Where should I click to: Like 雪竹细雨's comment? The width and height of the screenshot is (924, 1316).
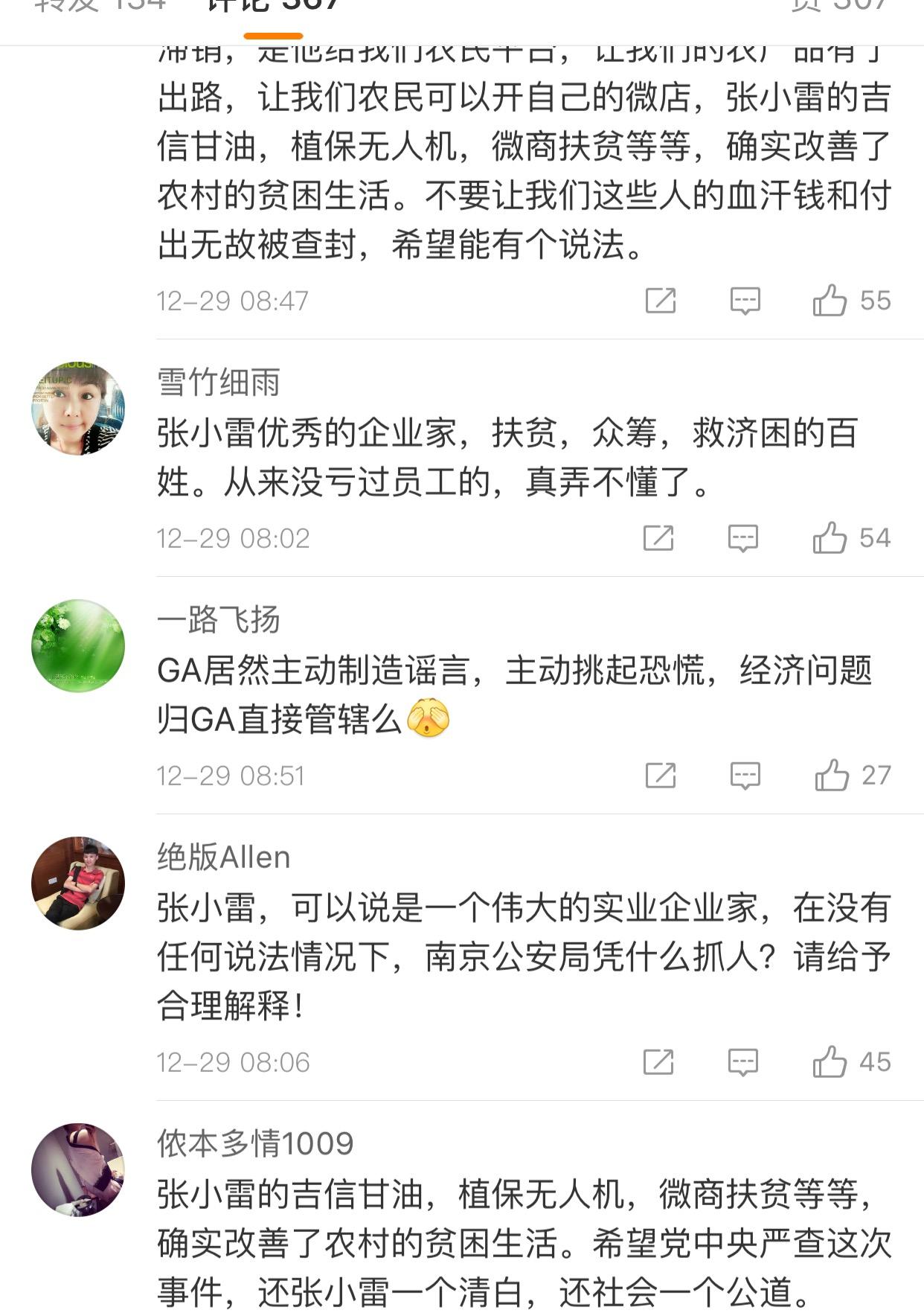pos(830,537)
